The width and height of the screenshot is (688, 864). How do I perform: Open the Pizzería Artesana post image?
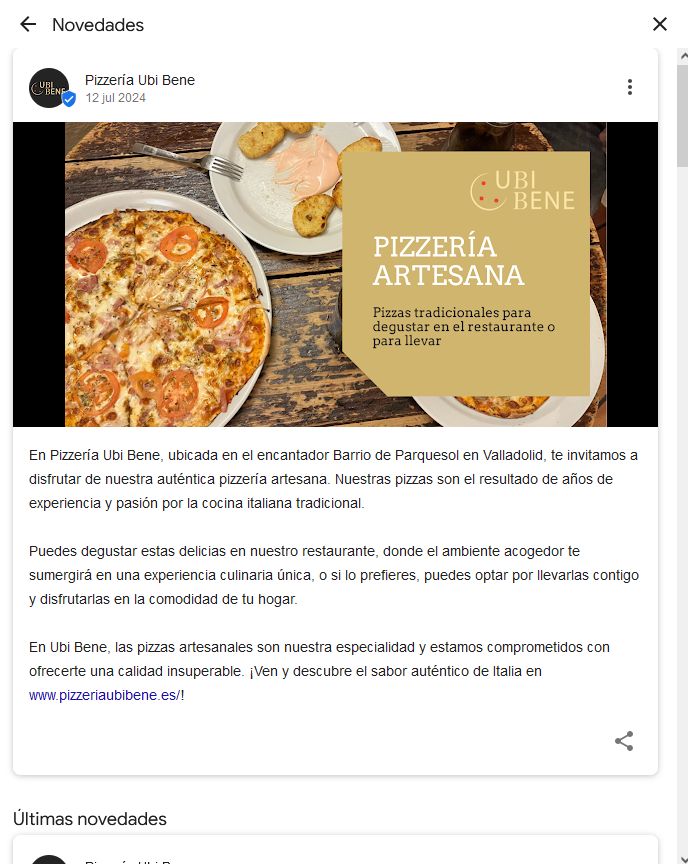(x=335, y=274)
